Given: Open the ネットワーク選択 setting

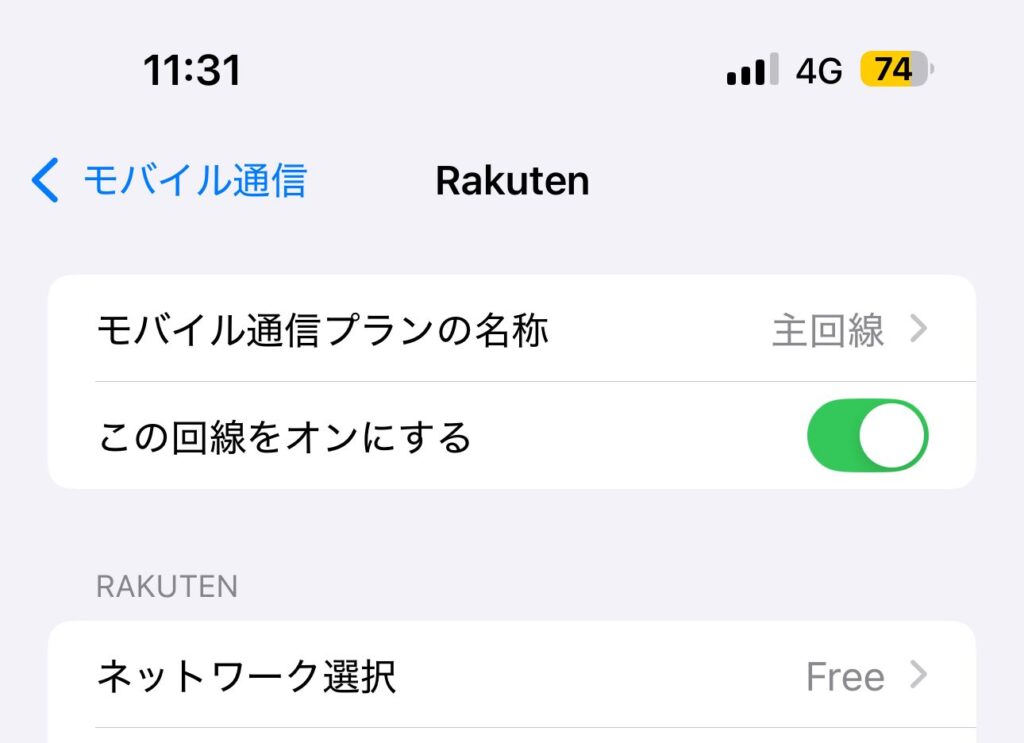Looking at the screenshot, I should [512, 677].
